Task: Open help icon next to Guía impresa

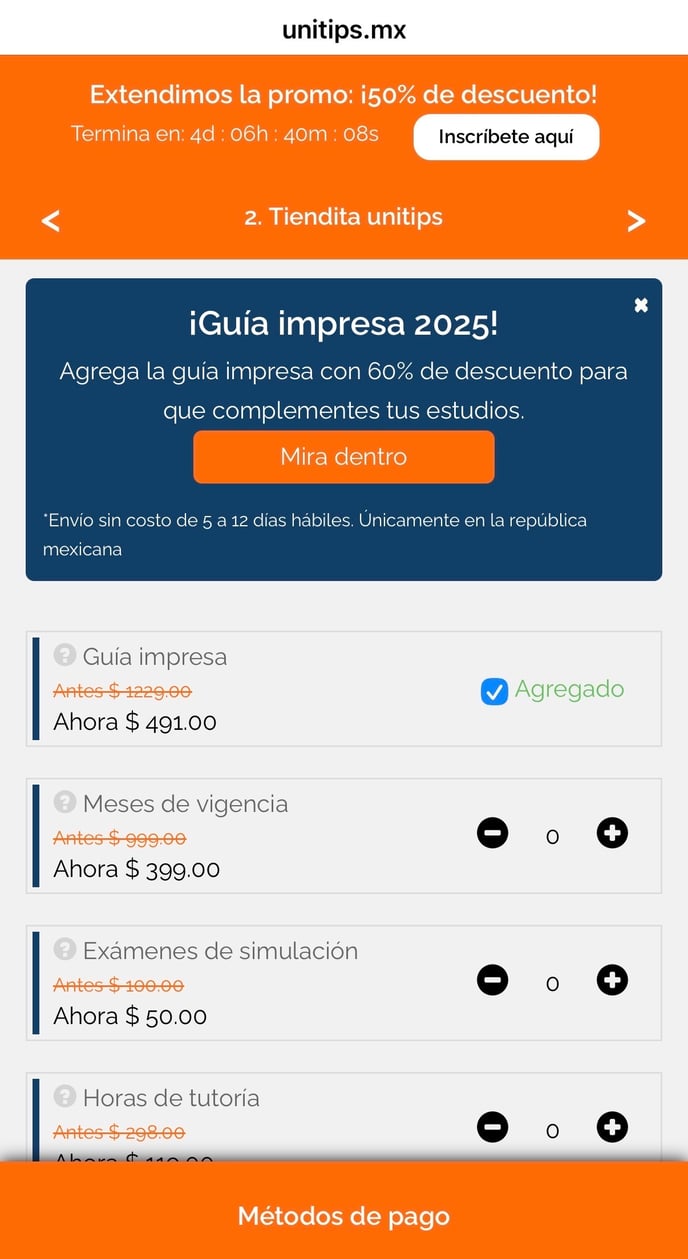Action: coord(65,655)
